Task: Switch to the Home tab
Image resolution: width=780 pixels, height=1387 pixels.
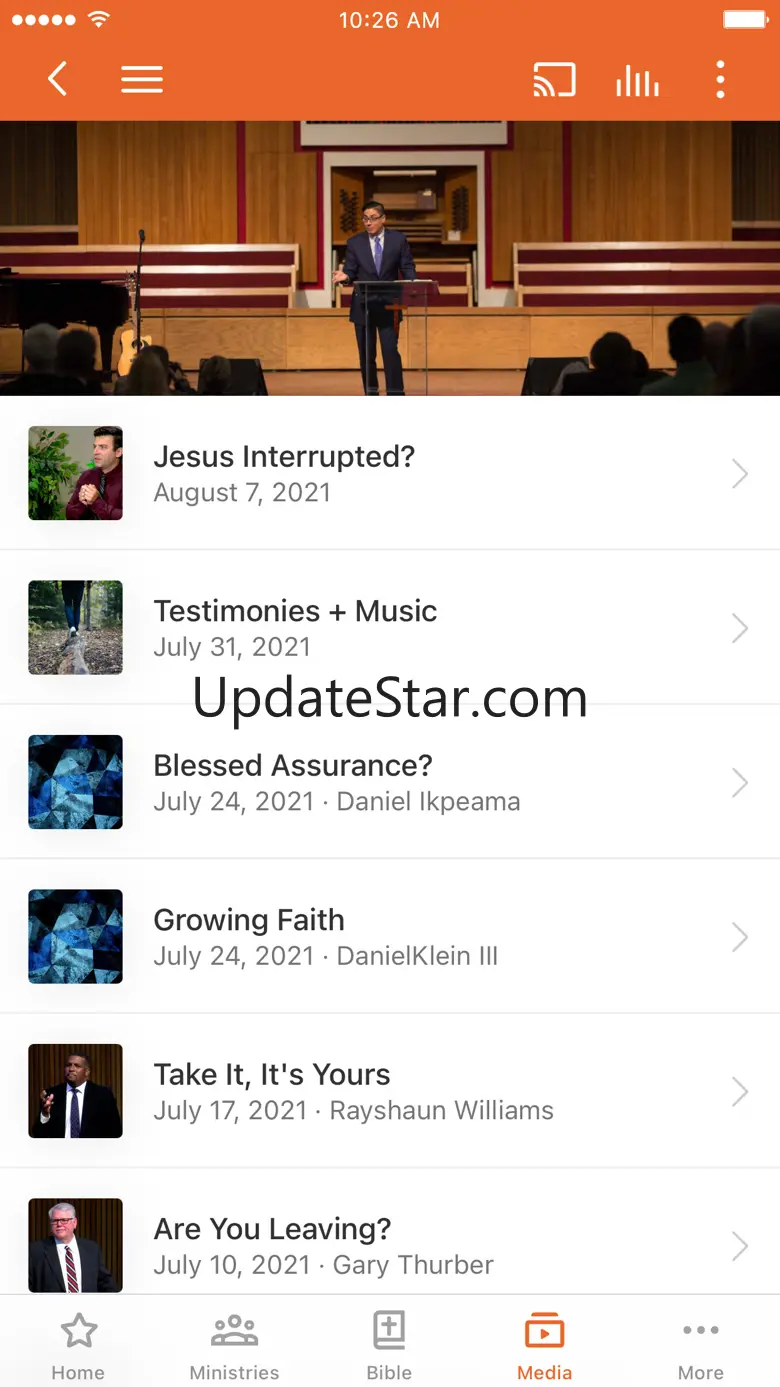Action: (x=78, y=1345)
